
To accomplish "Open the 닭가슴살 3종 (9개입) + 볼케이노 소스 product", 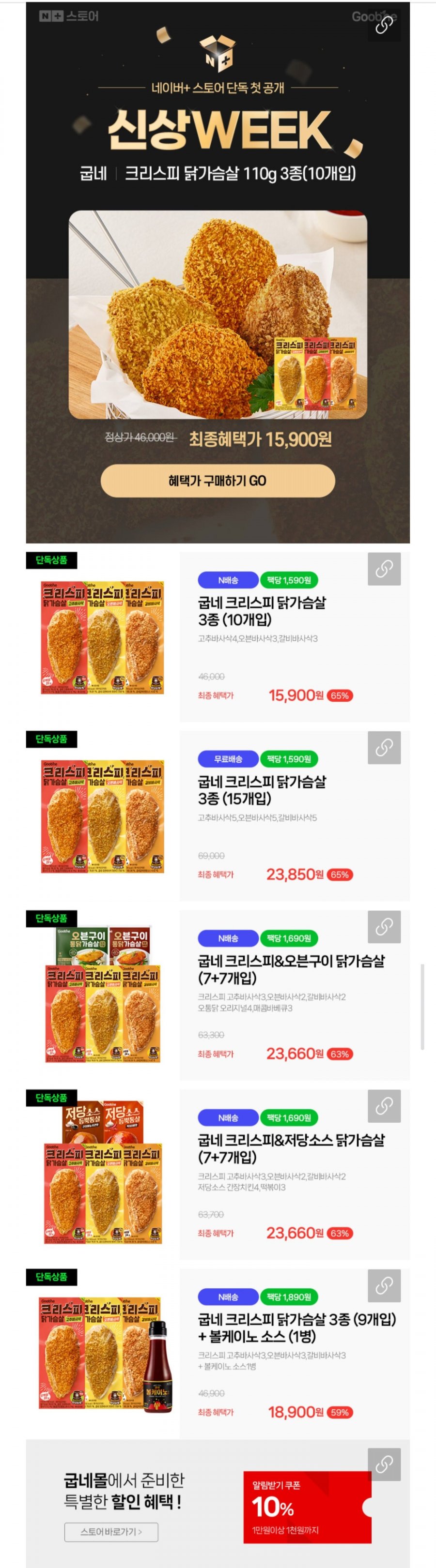I will tap(296, 1327).
